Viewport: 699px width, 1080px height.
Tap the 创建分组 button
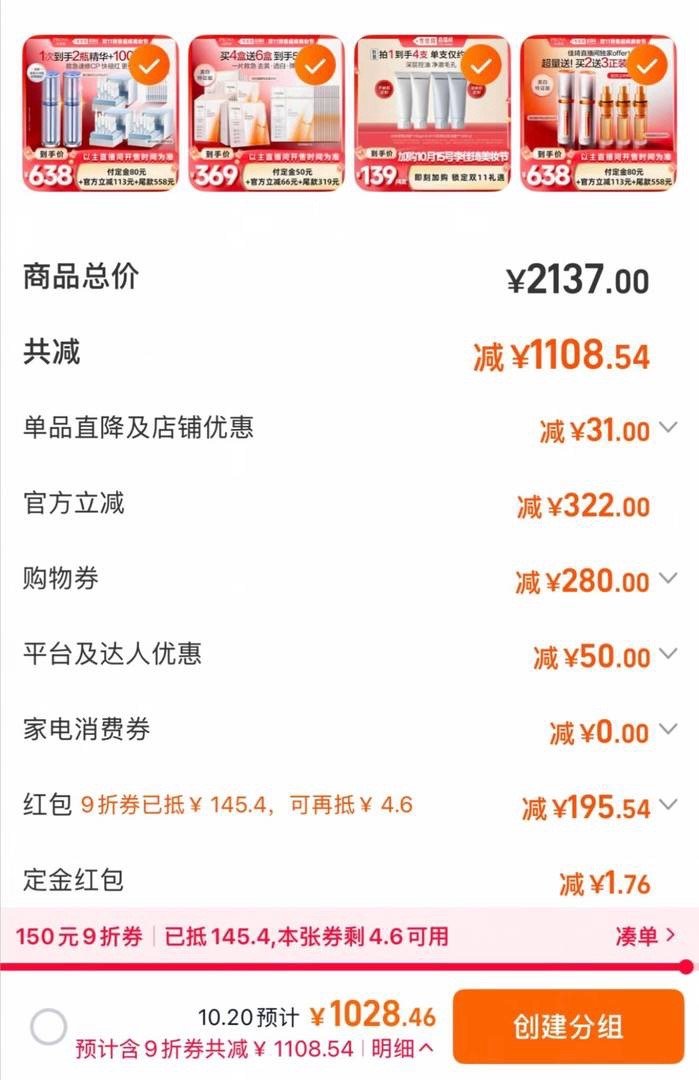567,1026
